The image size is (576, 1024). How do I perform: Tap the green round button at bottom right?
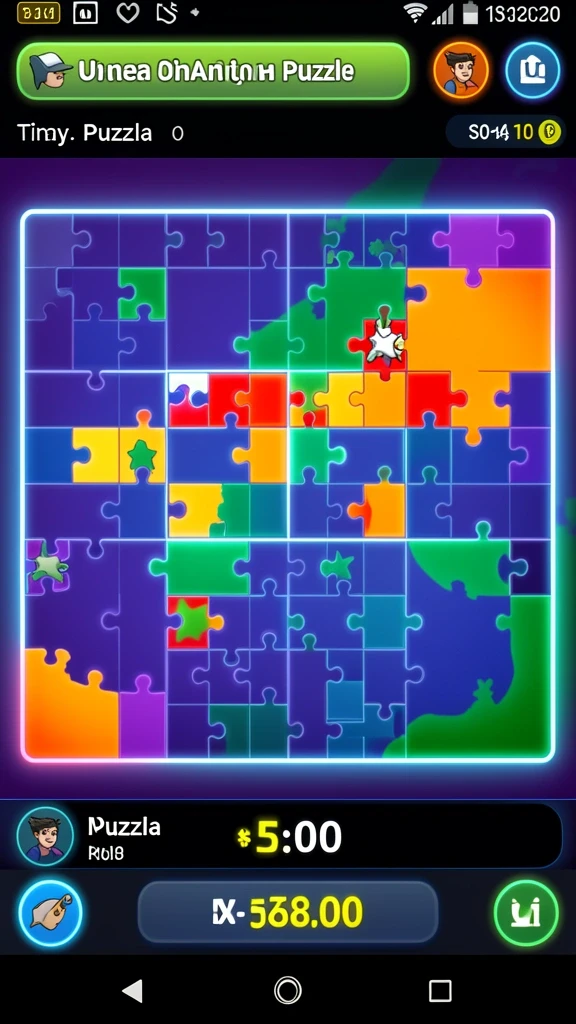(x=526, y=912)
